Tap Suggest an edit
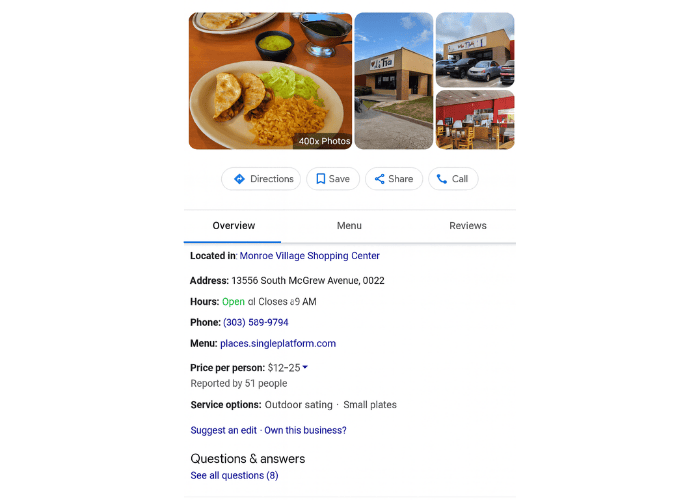This screenshot has width=700, height=500. coord(224,430)
